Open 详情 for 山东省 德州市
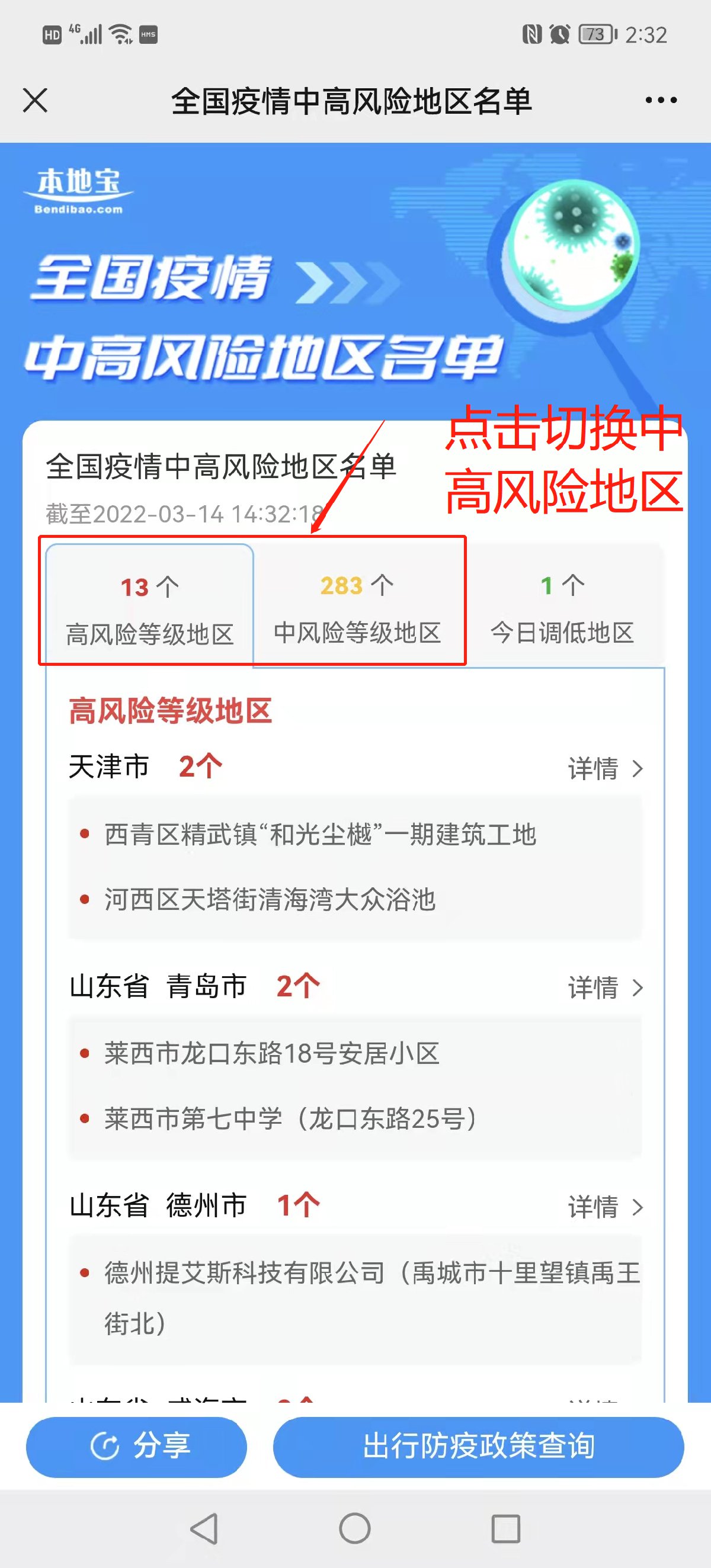The image size is (711, 1568). pyautogui.click(x=605, y=1207)
